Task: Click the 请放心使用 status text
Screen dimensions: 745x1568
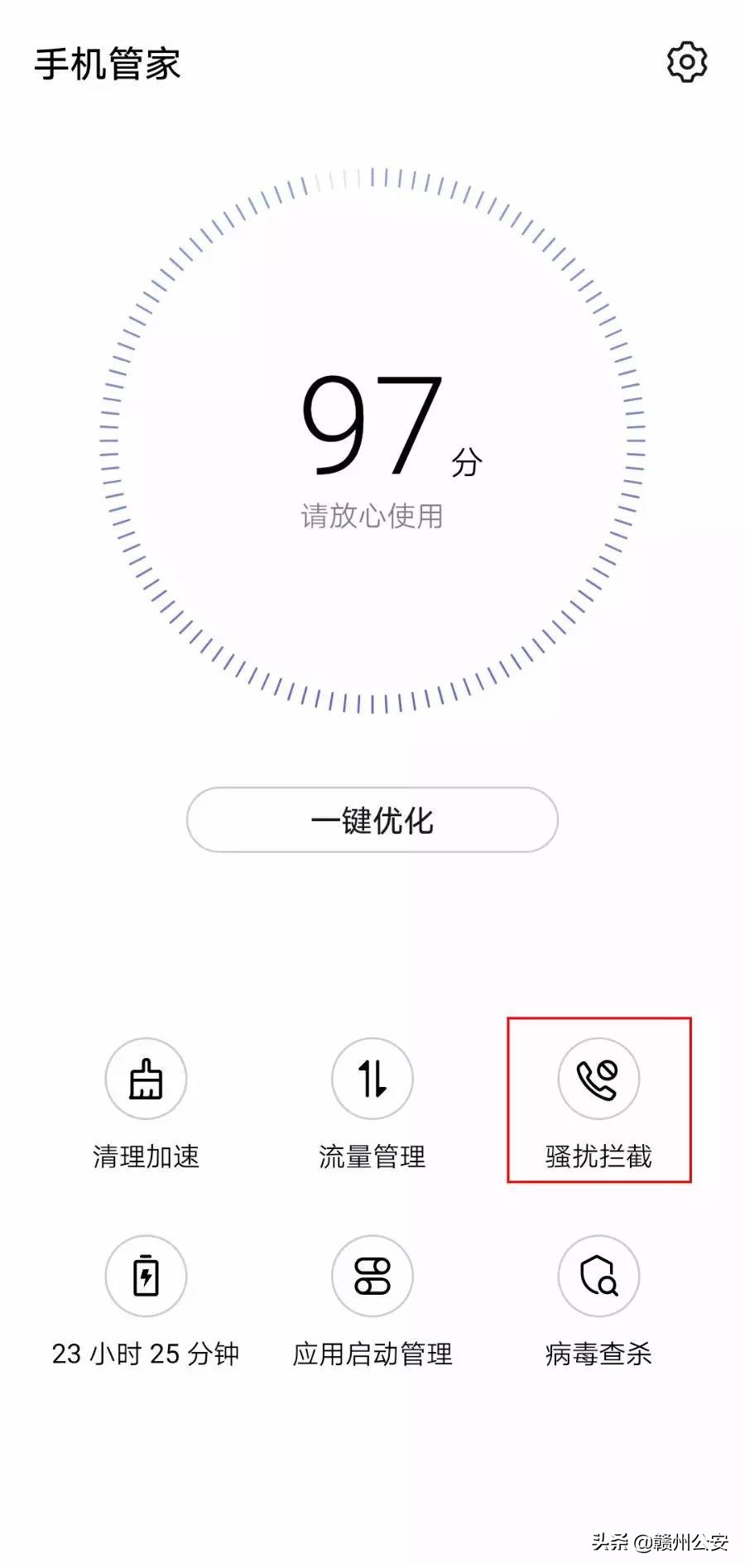Action: (x=372, y=514)
